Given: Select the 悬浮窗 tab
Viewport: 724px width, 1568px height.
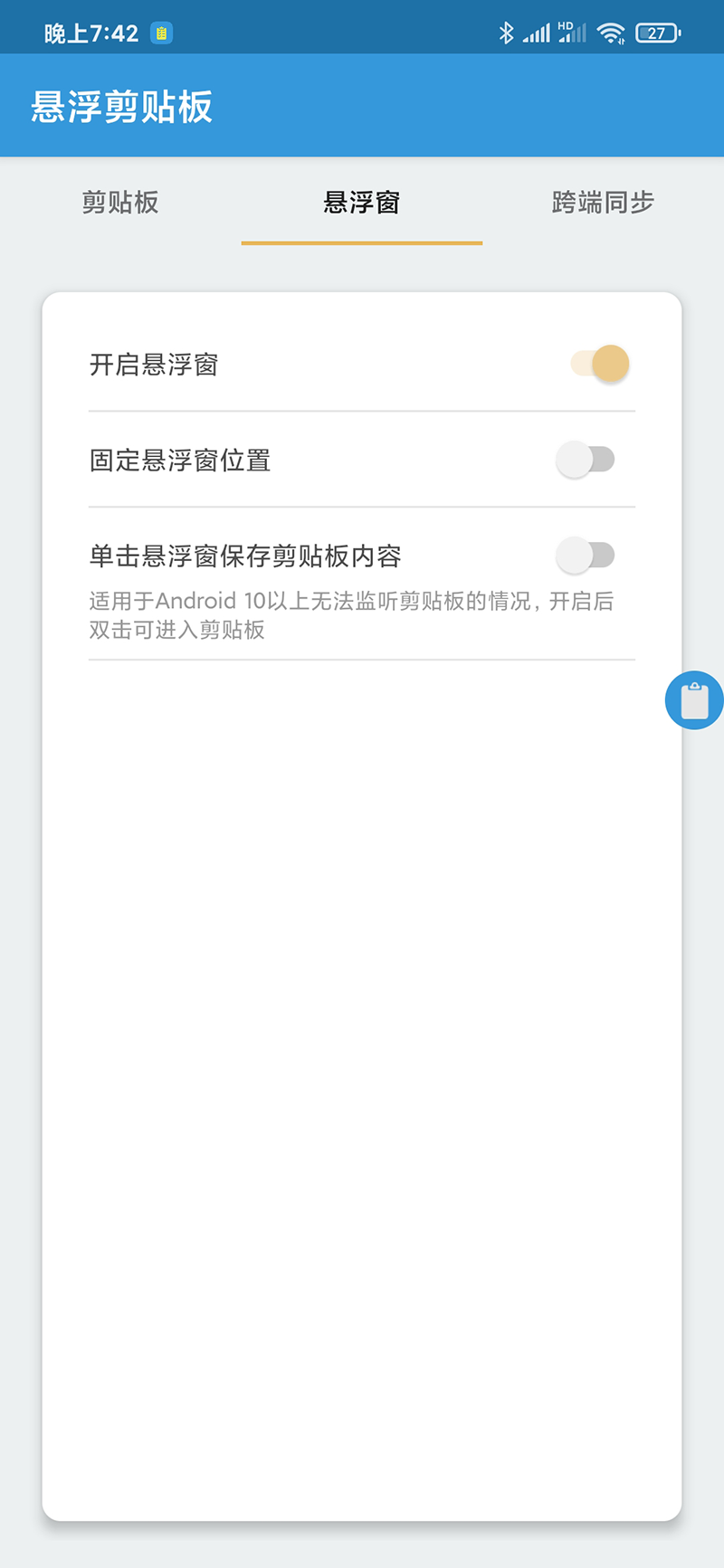Looking at the screenshot, I should click(x=361, y=202).
